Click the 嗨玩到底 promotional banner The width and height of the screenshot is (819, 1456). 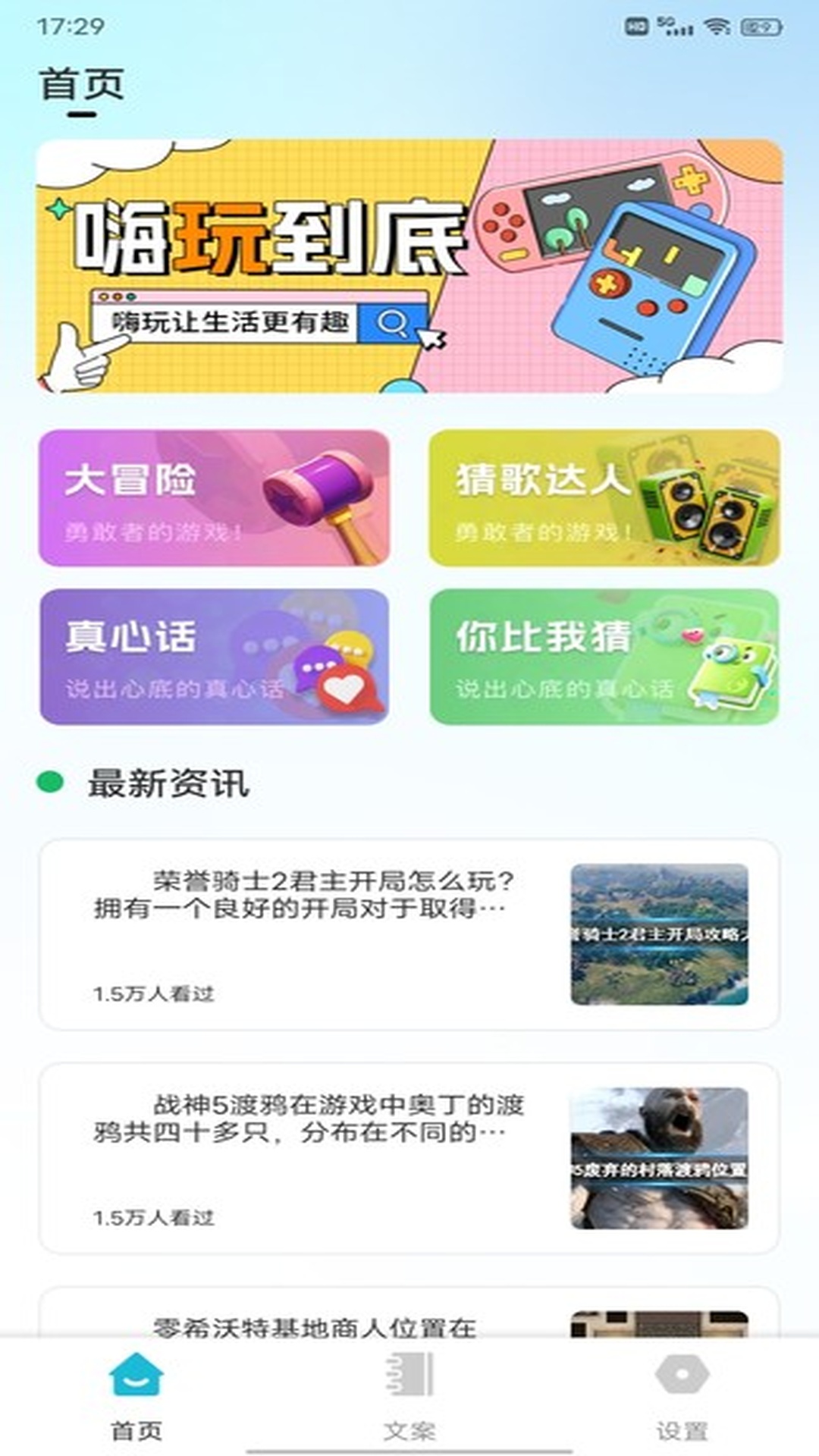pos(409,265)
